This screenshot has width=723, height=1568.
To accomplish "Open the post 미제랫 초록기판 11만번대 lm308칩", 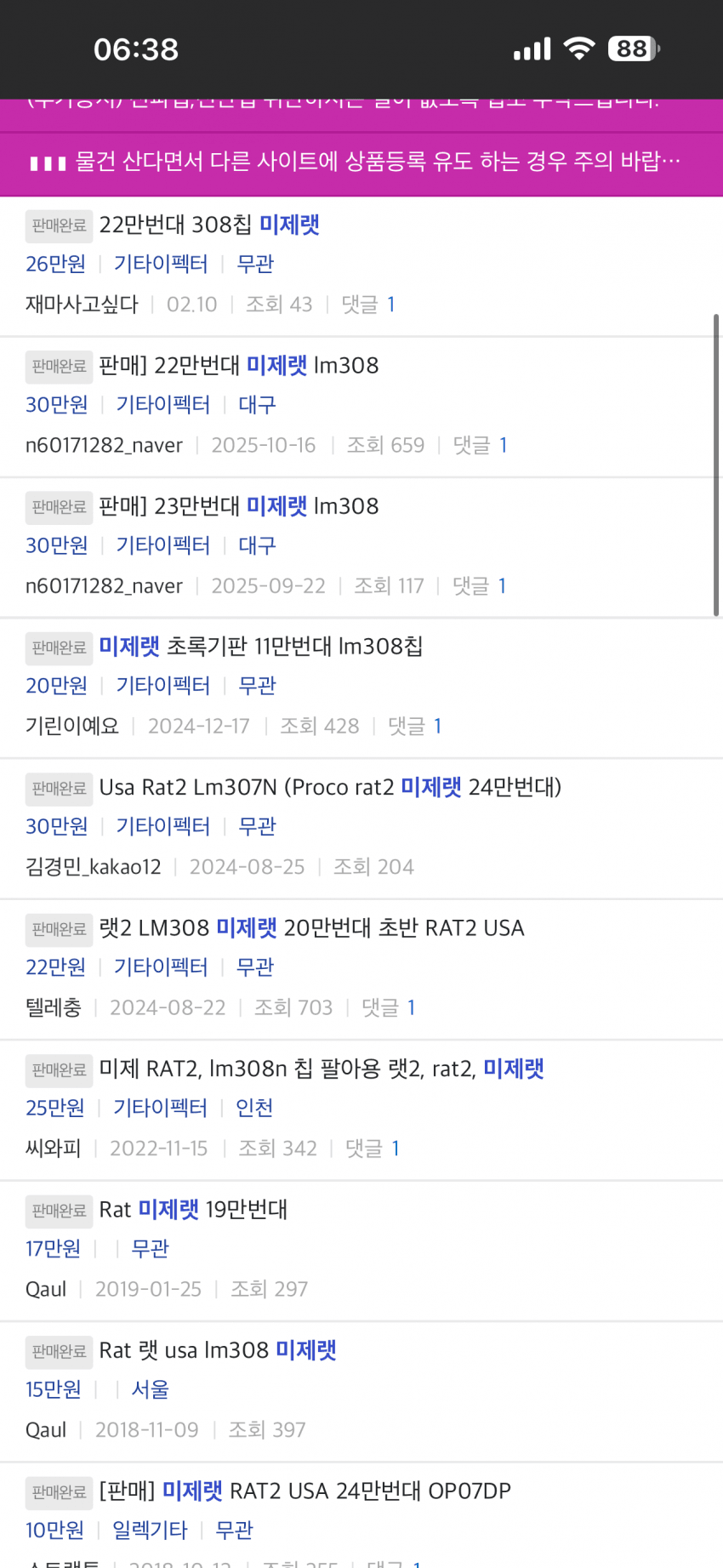I will 260,647.
